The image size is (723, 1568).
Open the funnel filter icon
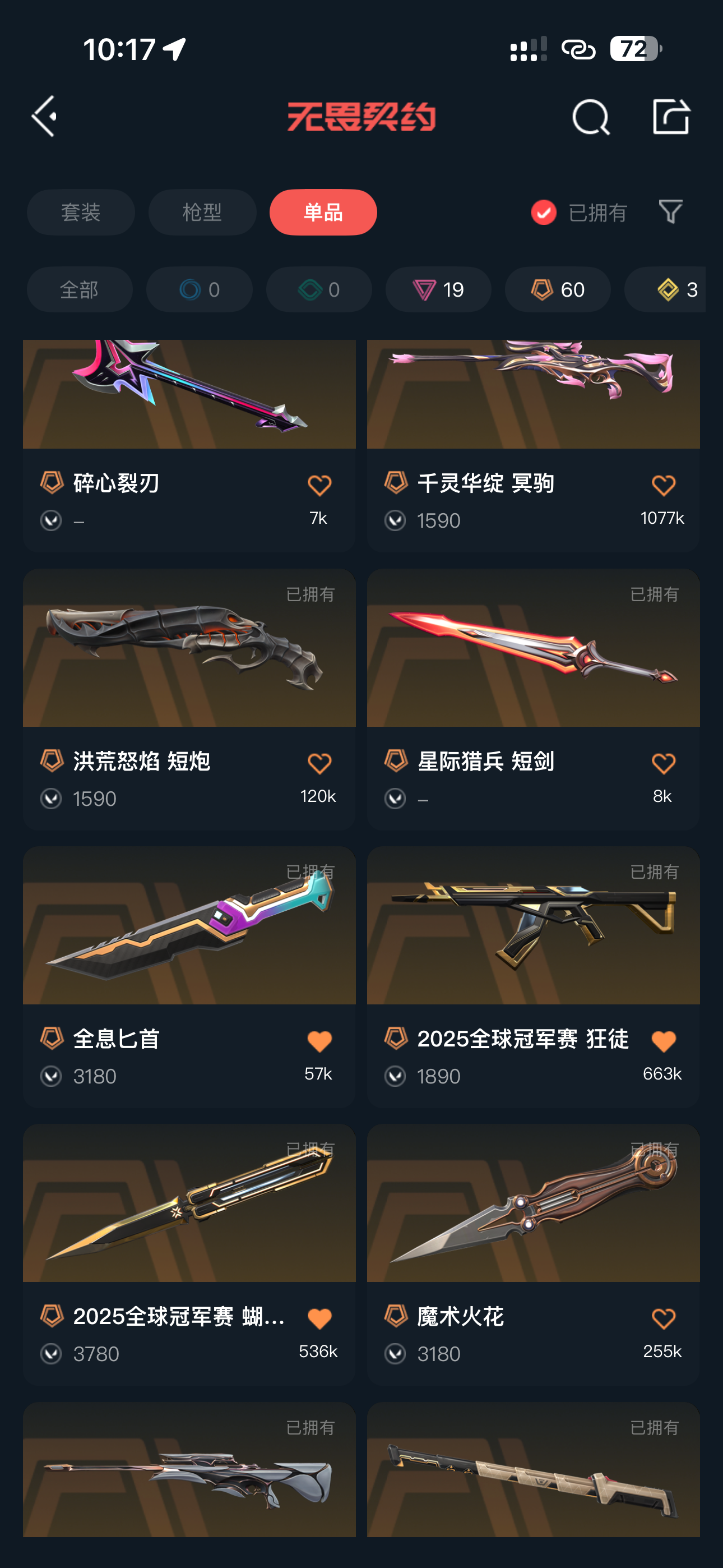click(671, 212)
